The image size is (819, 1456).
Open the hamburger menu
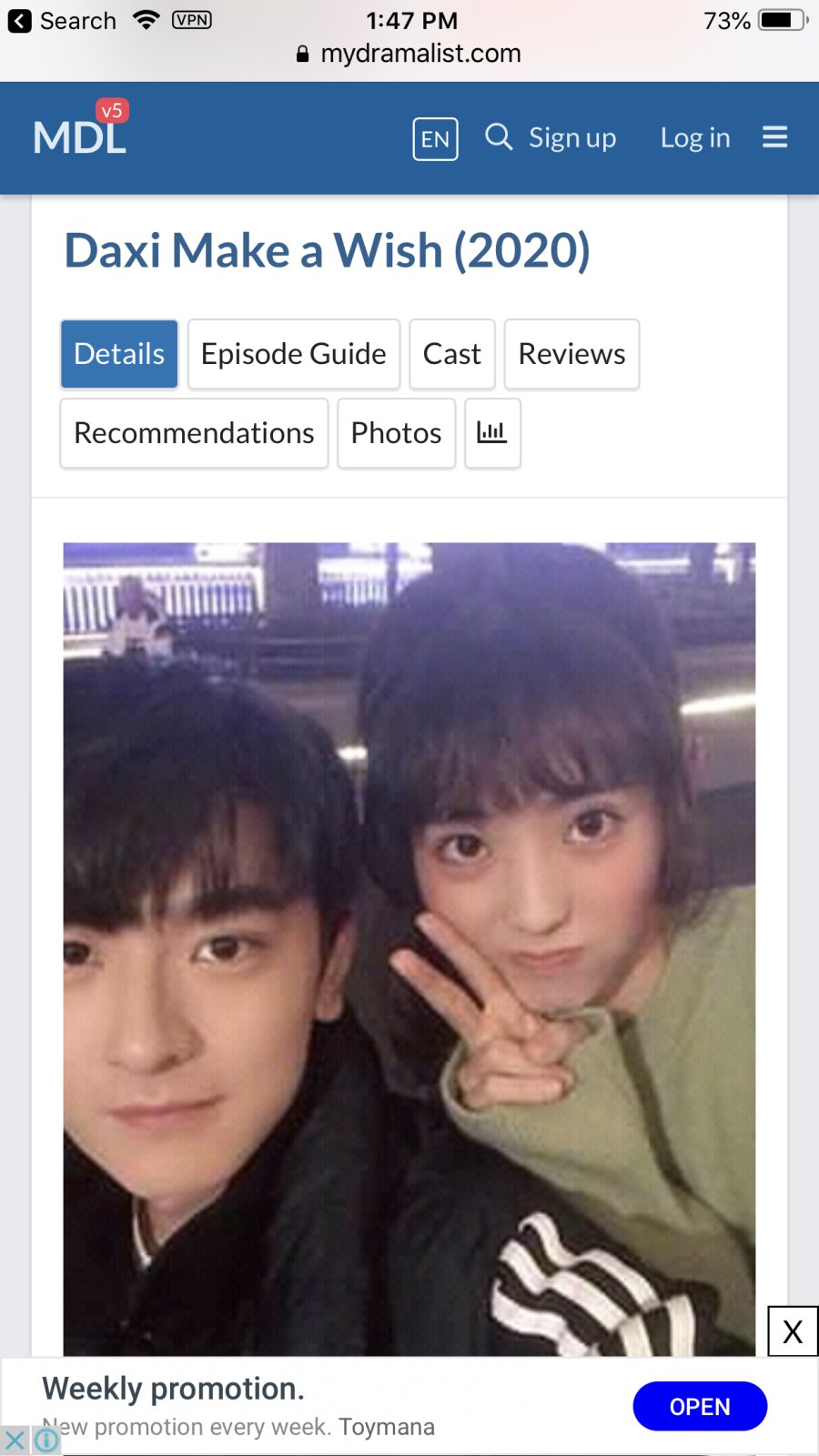tap(774, 137)
